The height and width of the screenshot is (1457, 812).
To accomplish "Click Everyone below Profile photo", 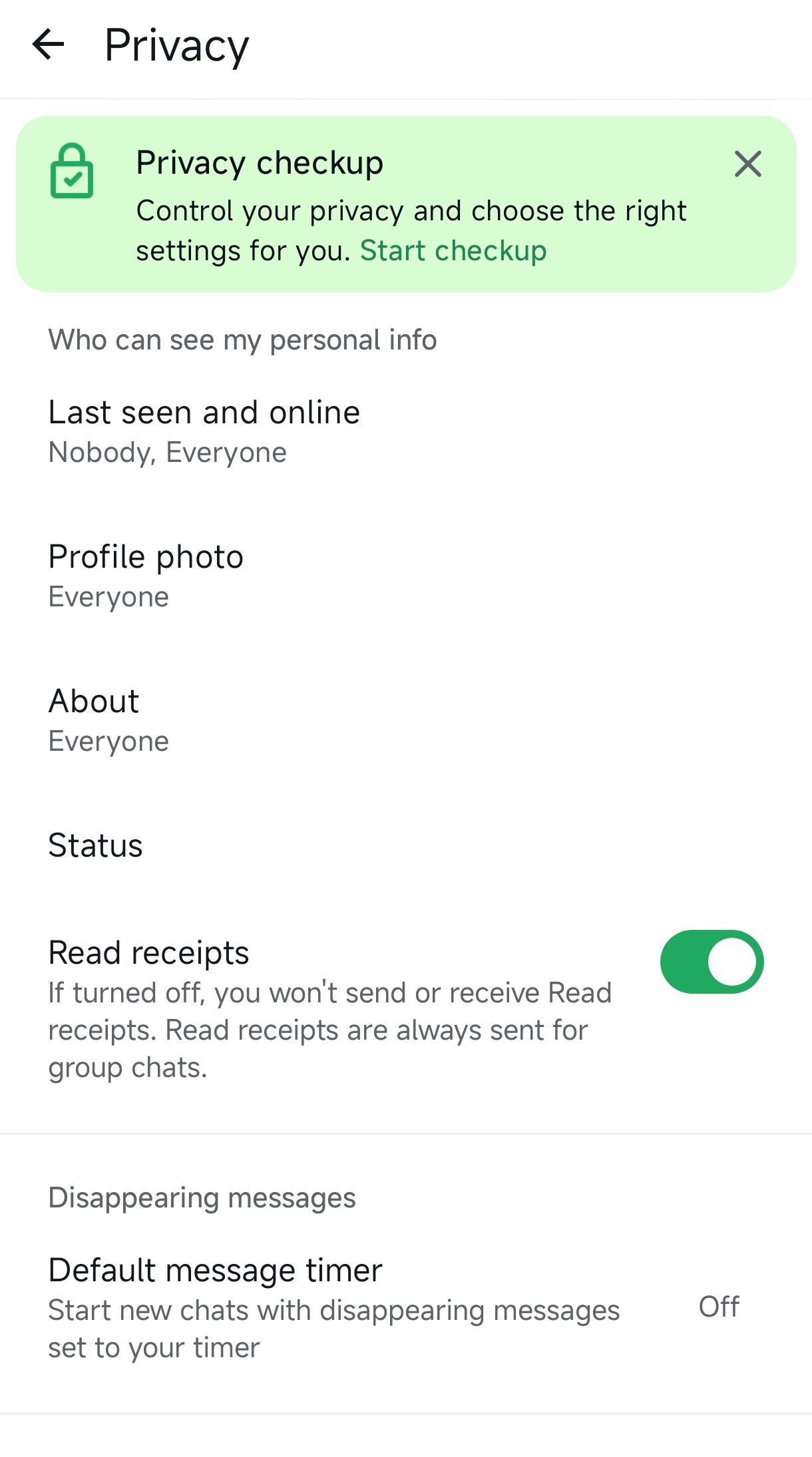I will click(x=108, y=597).
